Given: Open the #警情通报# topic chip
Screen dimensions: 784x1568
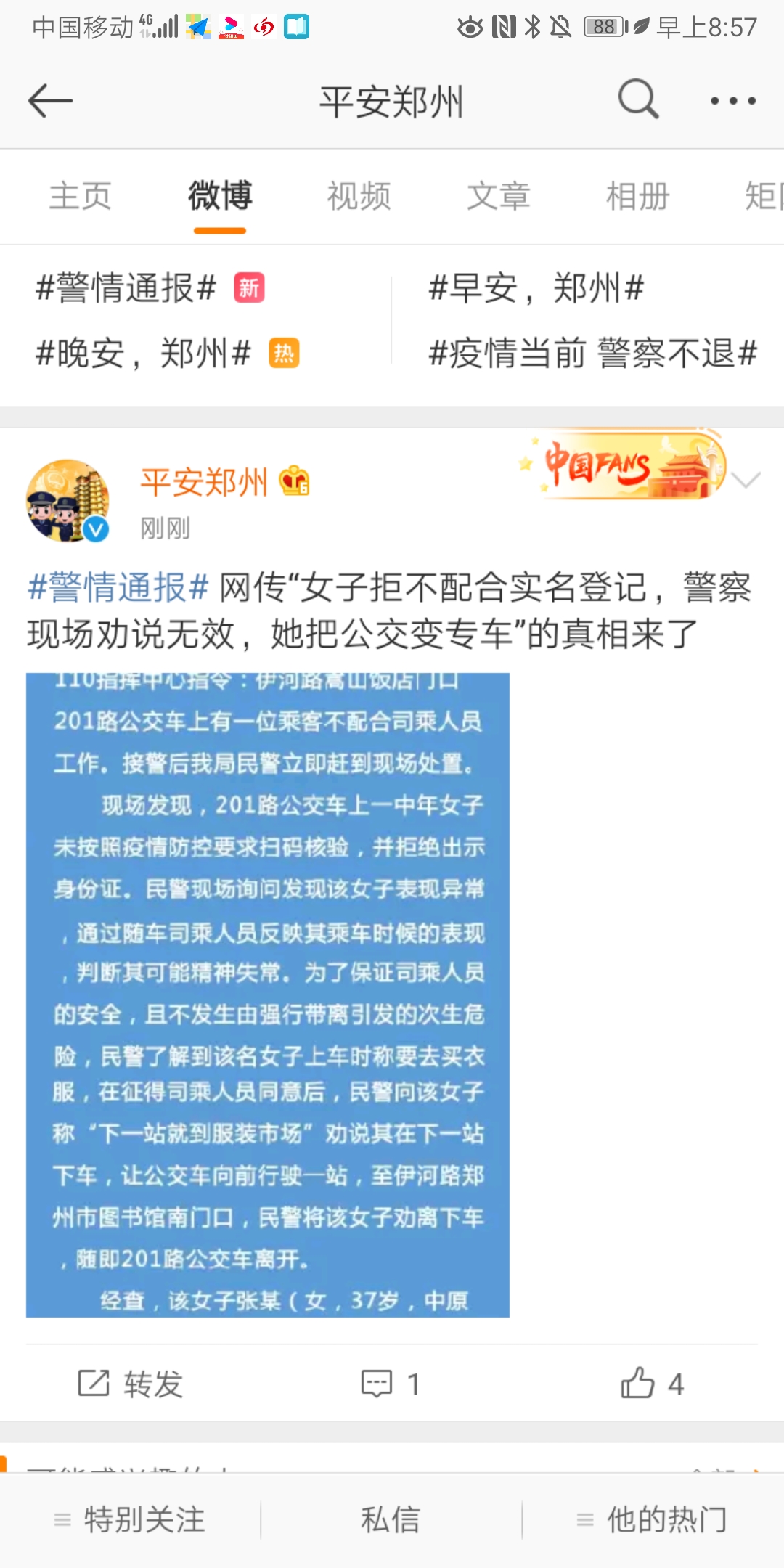Looking at the screenshot, I should pos(127,288).
